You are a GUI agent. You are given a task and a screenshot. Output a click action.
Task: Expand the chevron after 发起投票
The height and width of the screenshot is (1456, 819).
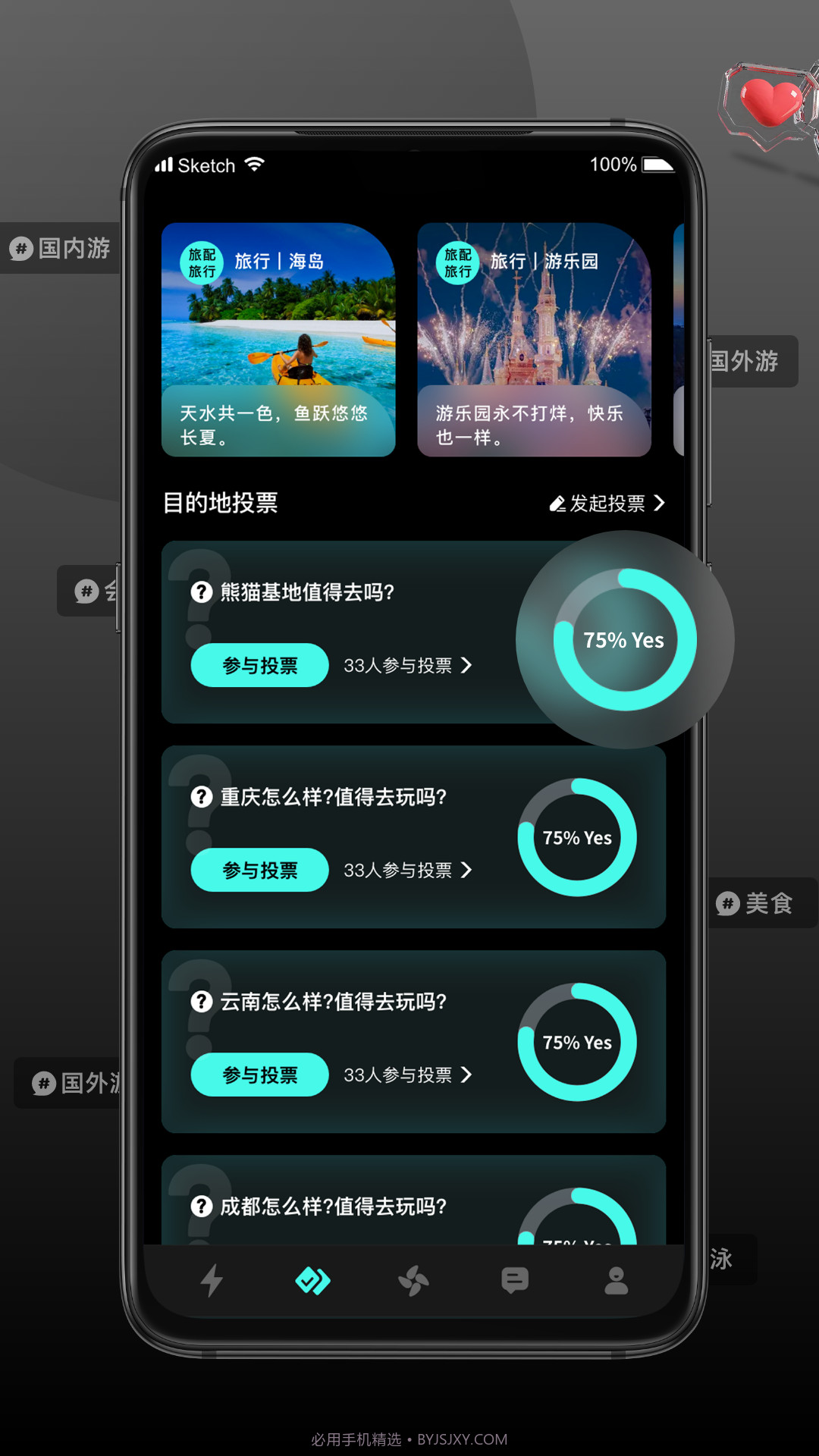click(659, 503)
